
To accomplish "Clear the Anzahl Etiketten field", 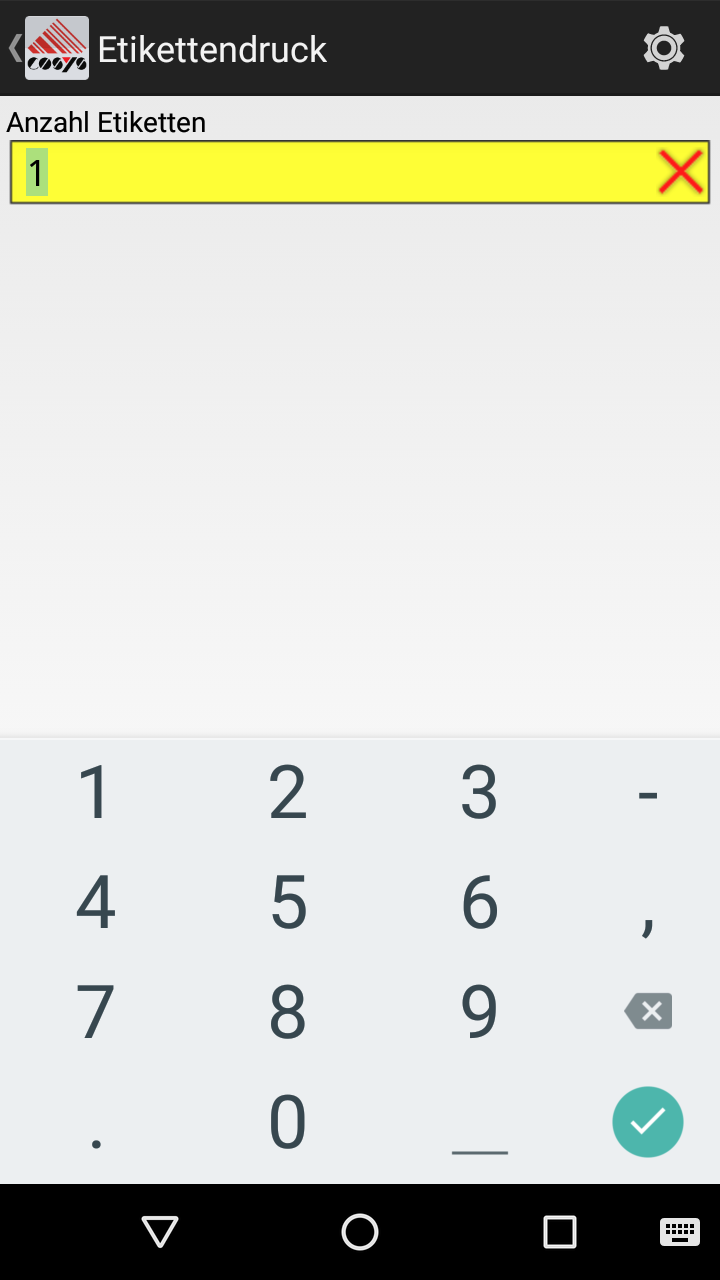I will 681,172.
